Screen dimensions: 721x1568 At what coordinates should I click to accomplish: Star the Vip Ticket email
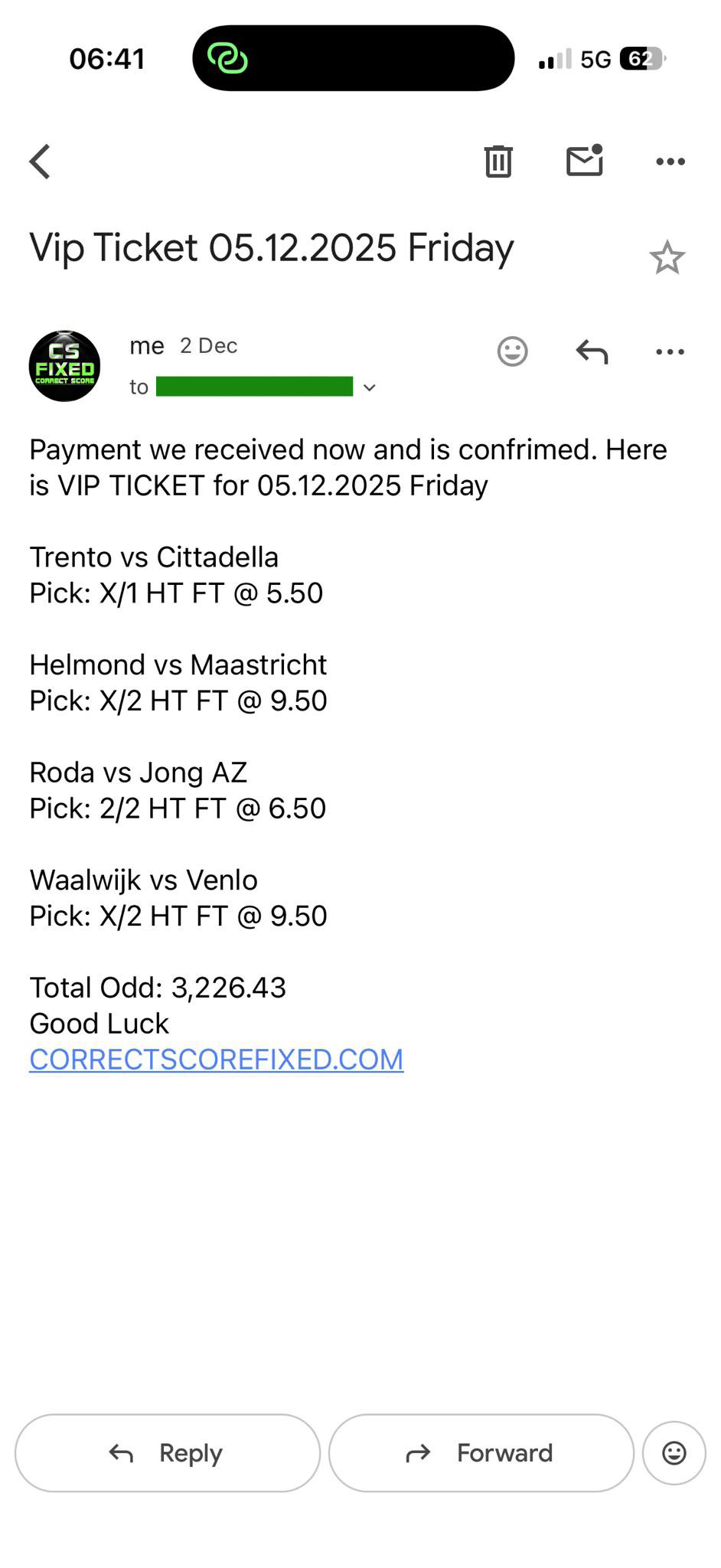click(667, 258)
